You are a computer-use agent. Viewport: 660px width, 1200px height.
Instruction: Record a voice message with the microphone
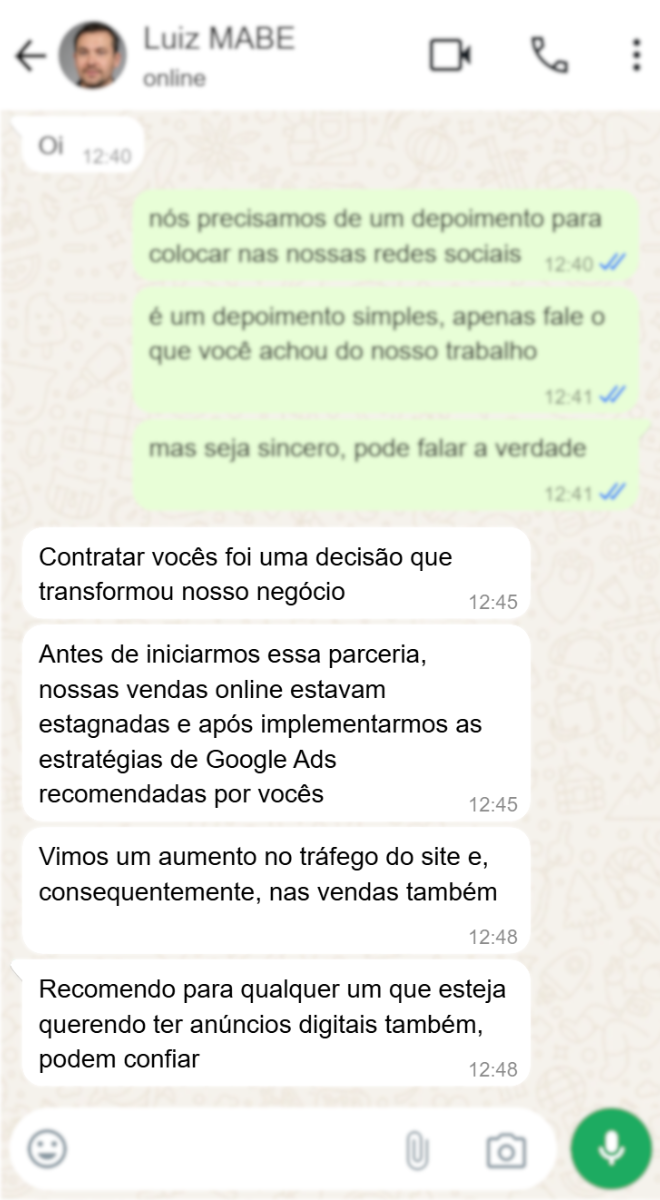click(611, 1149)
